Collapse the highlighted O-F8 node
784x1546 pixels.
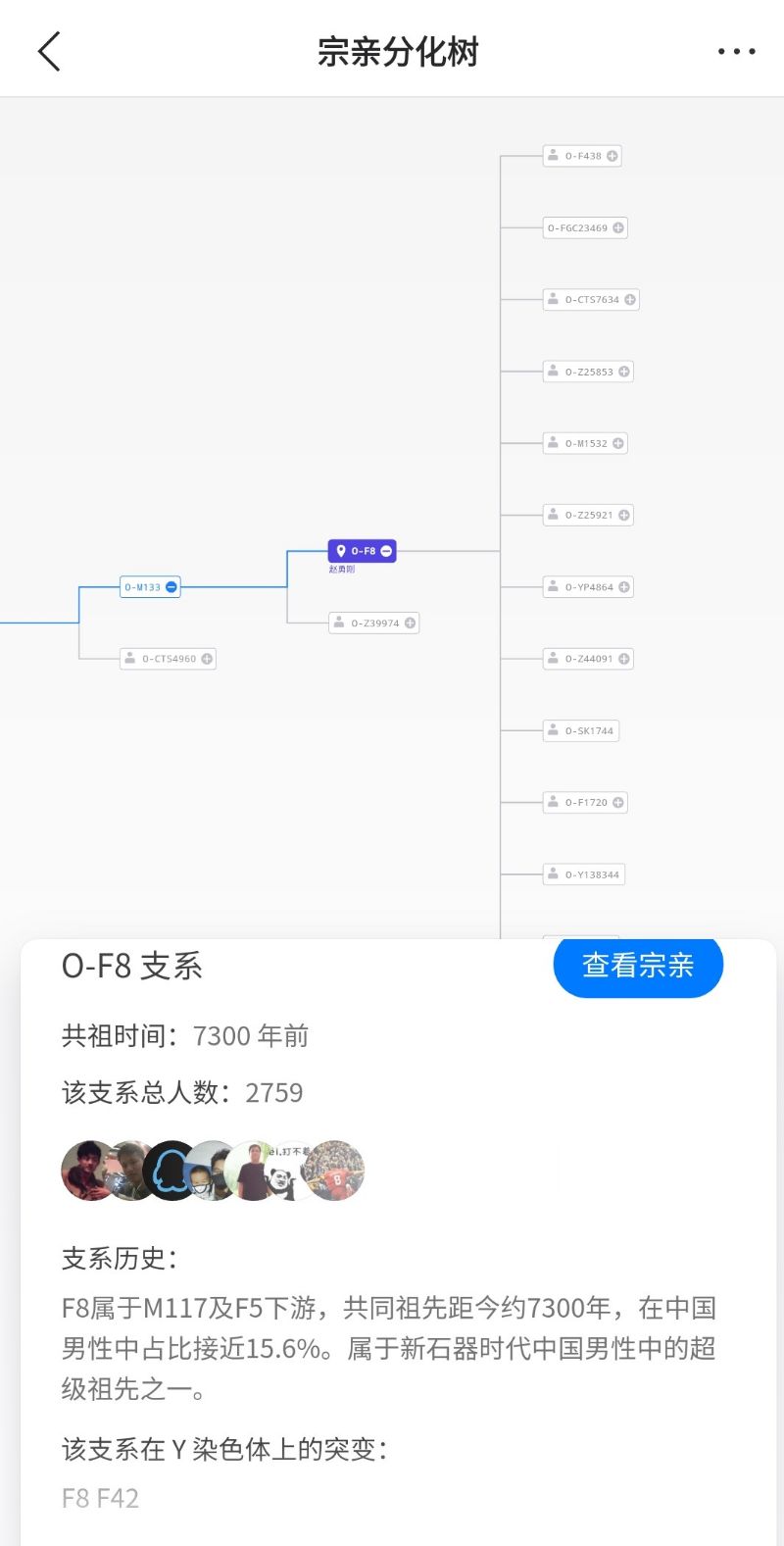tap(386, 551)
